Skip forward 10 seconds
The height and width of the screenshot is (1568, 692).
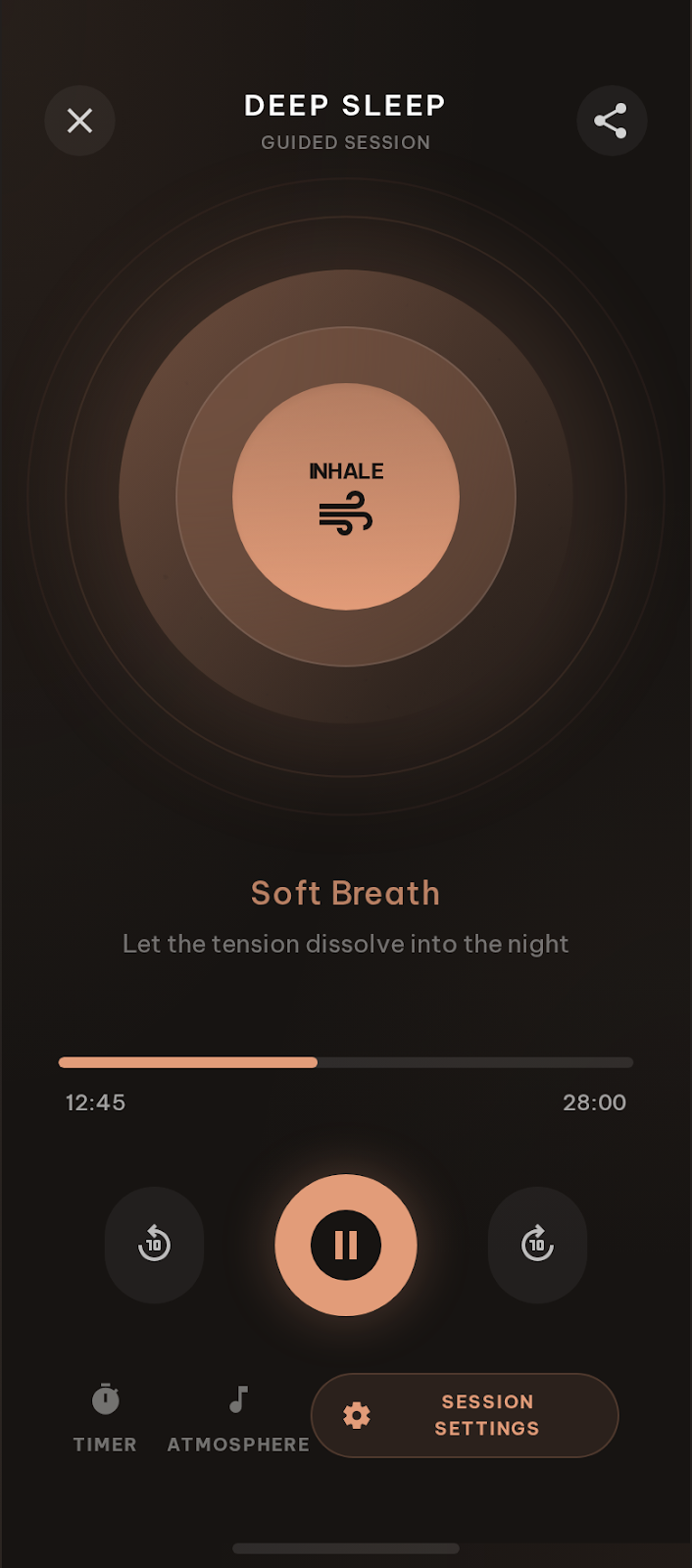(537, 1245)
